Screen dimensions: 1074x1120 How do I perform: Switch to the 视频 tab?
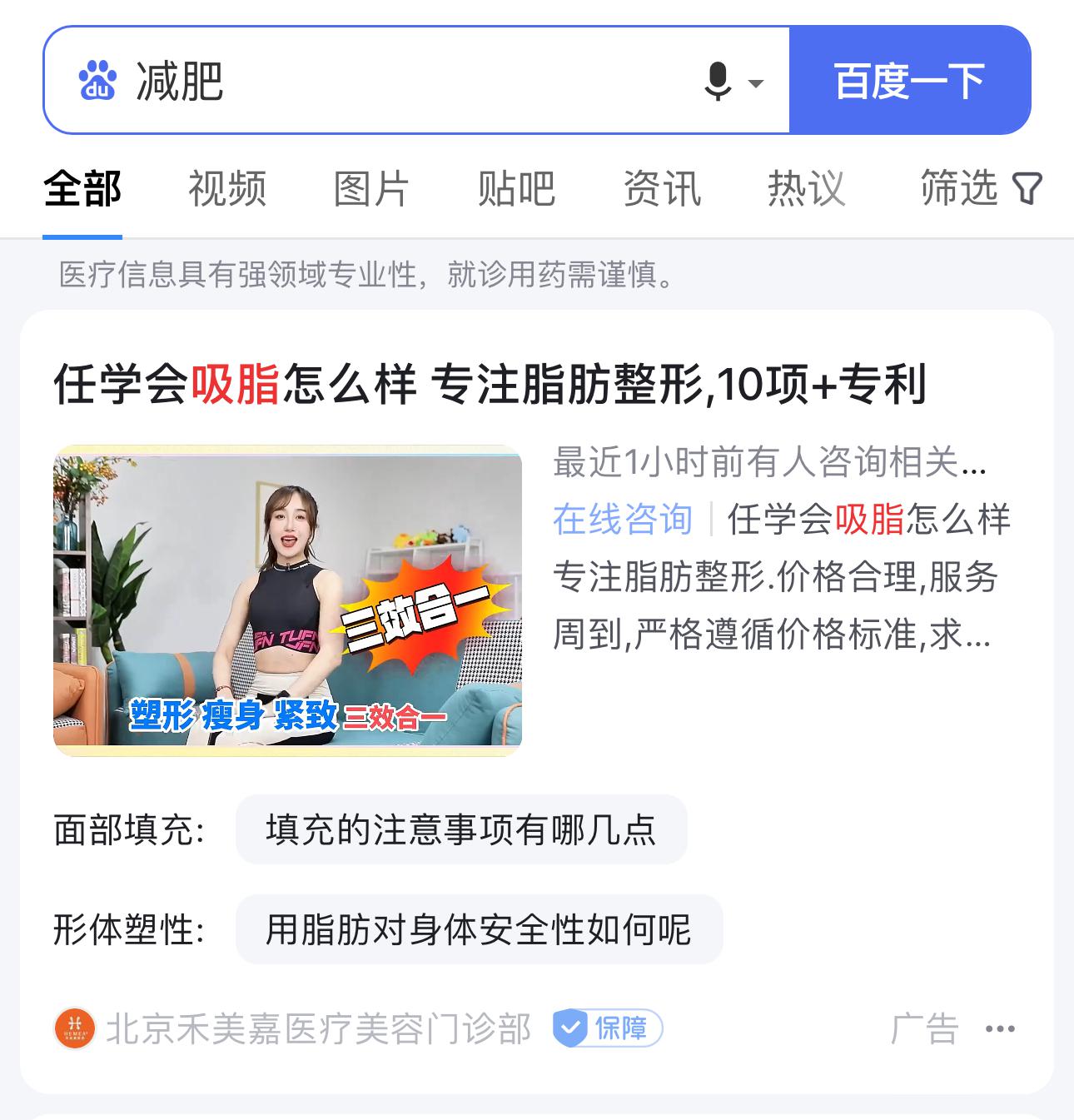coord(227,188)
